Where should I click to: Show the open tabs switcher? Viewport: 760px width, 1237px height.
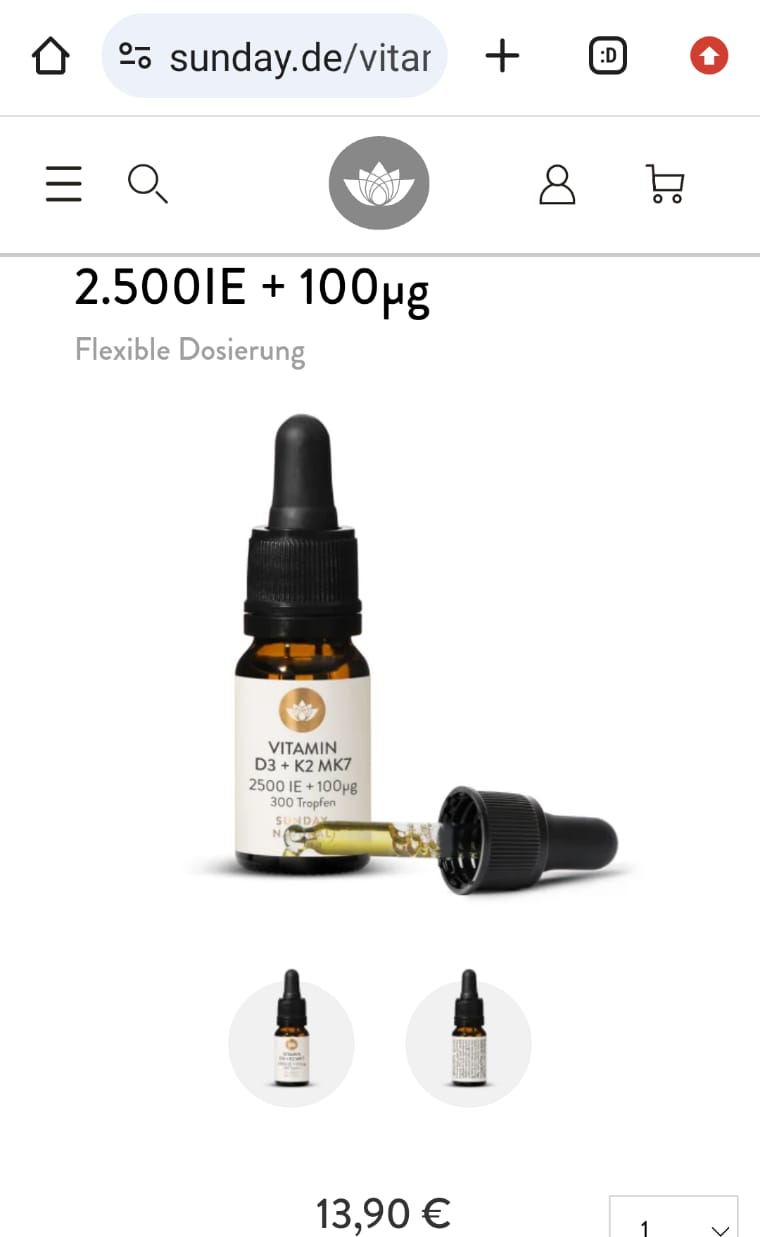(607, 58)
